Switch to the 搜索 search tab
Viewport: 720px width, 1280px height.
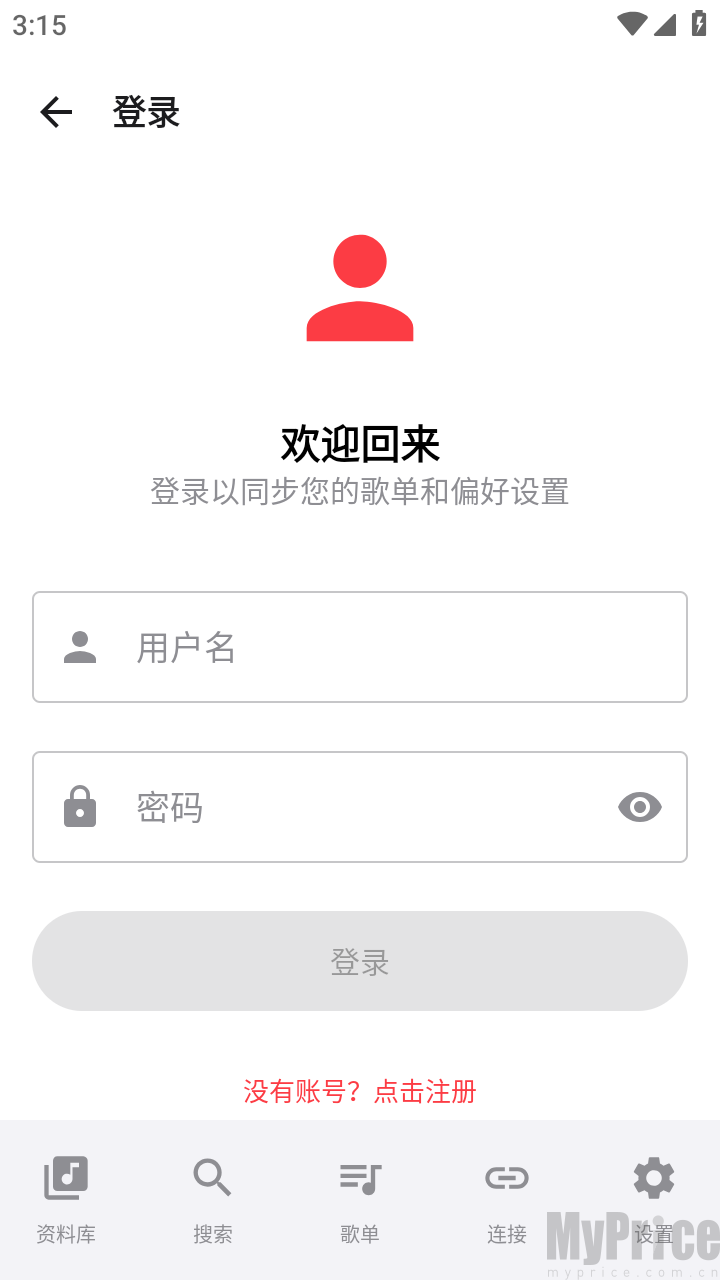(213, 1200)
